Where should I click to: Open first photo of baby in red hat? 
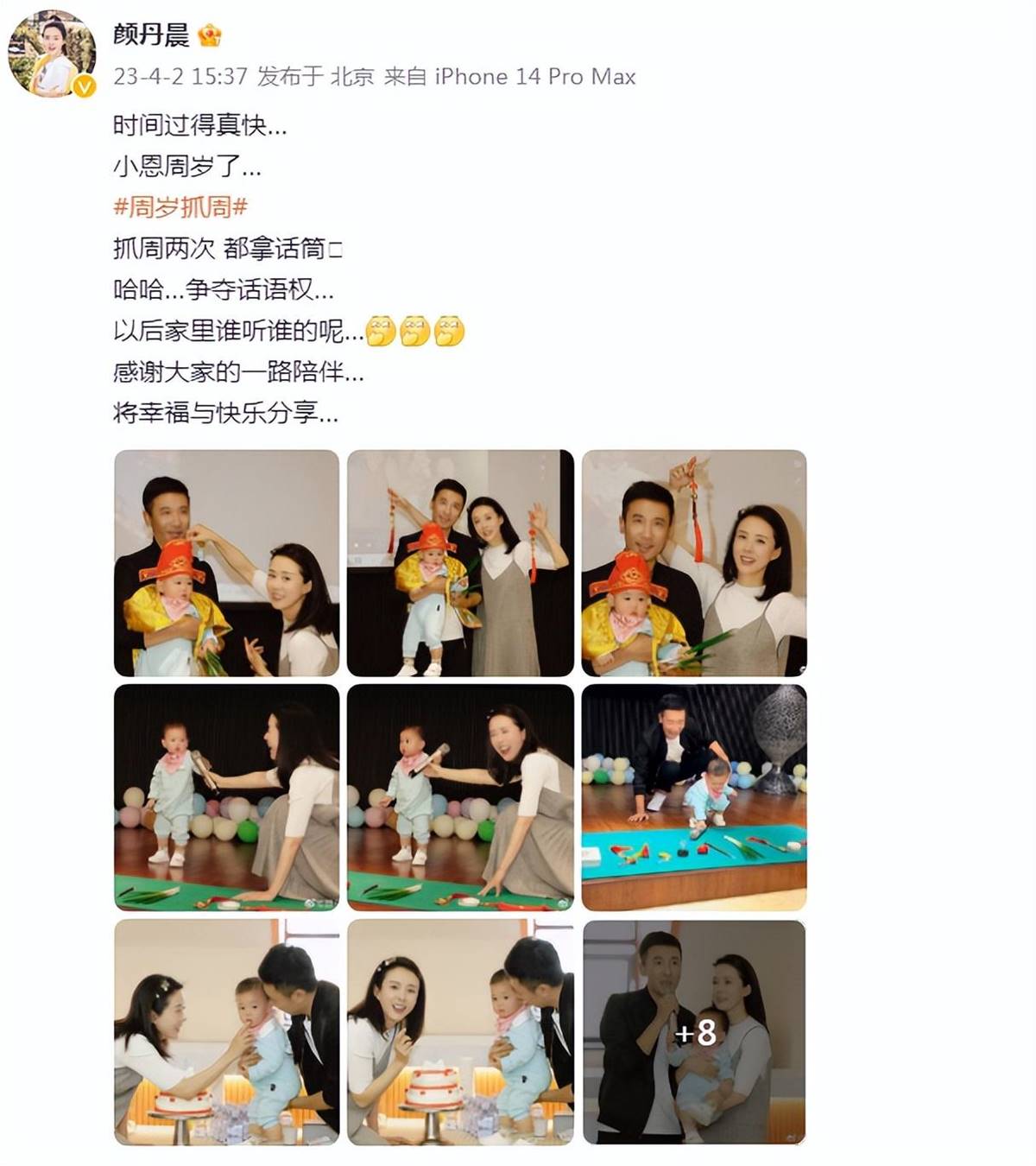pyautogui.click(x=227, y=563)
